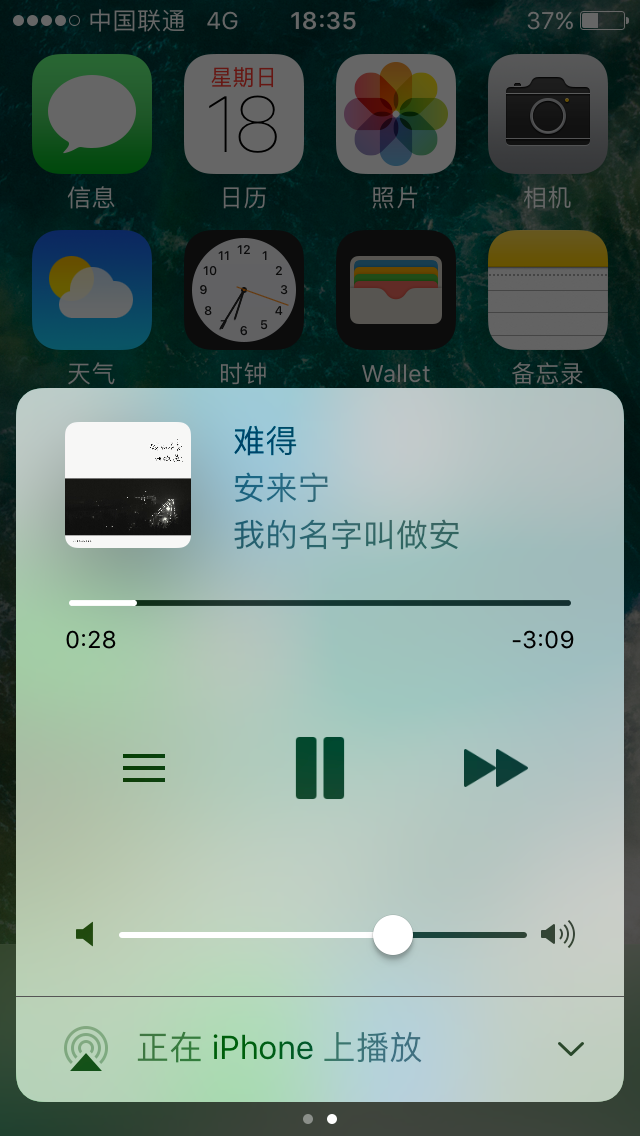
Task: Skip to the next track
Action: (x=495, y=768)
